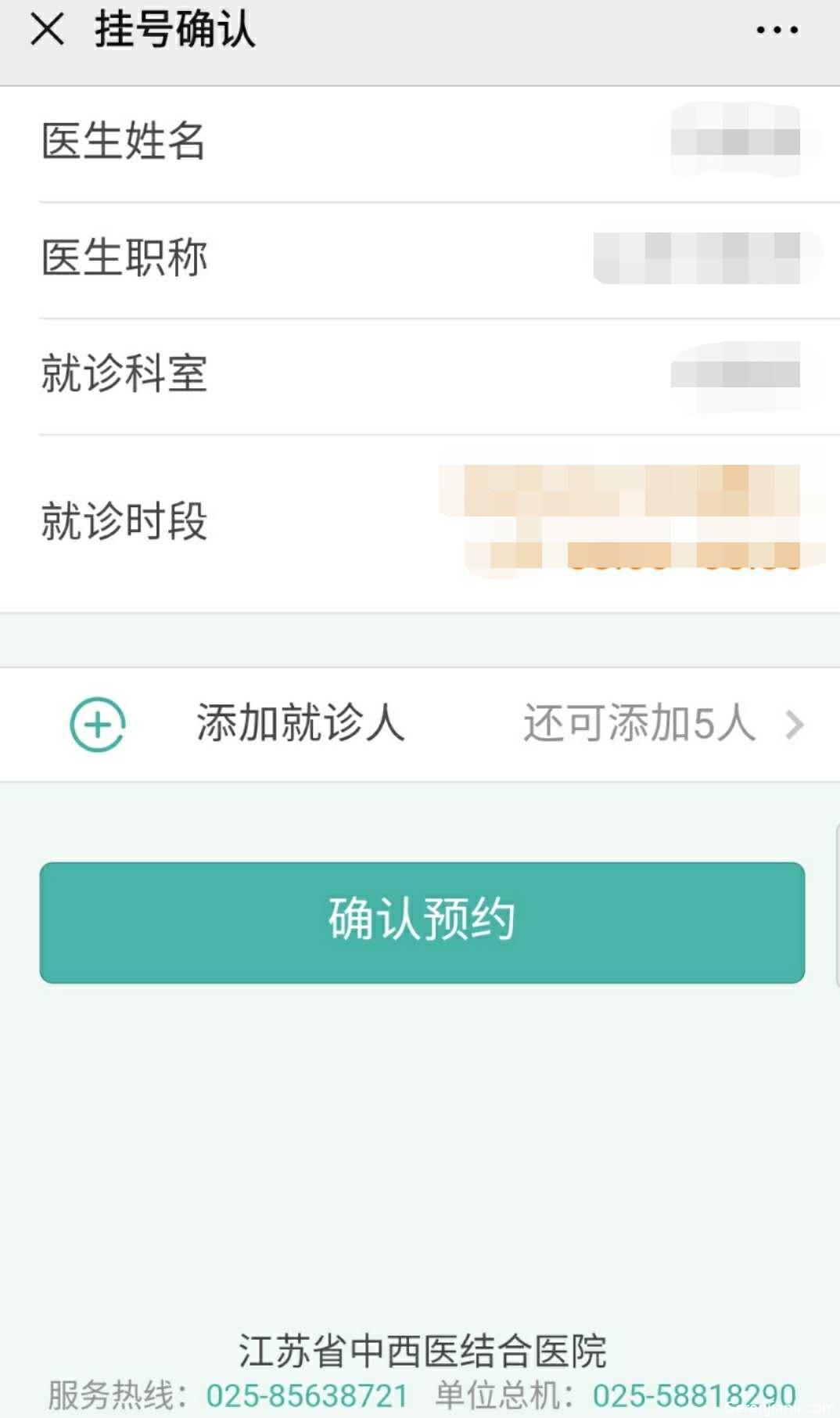
Task: Open the 添加就诊人 row
Action: 421,724
